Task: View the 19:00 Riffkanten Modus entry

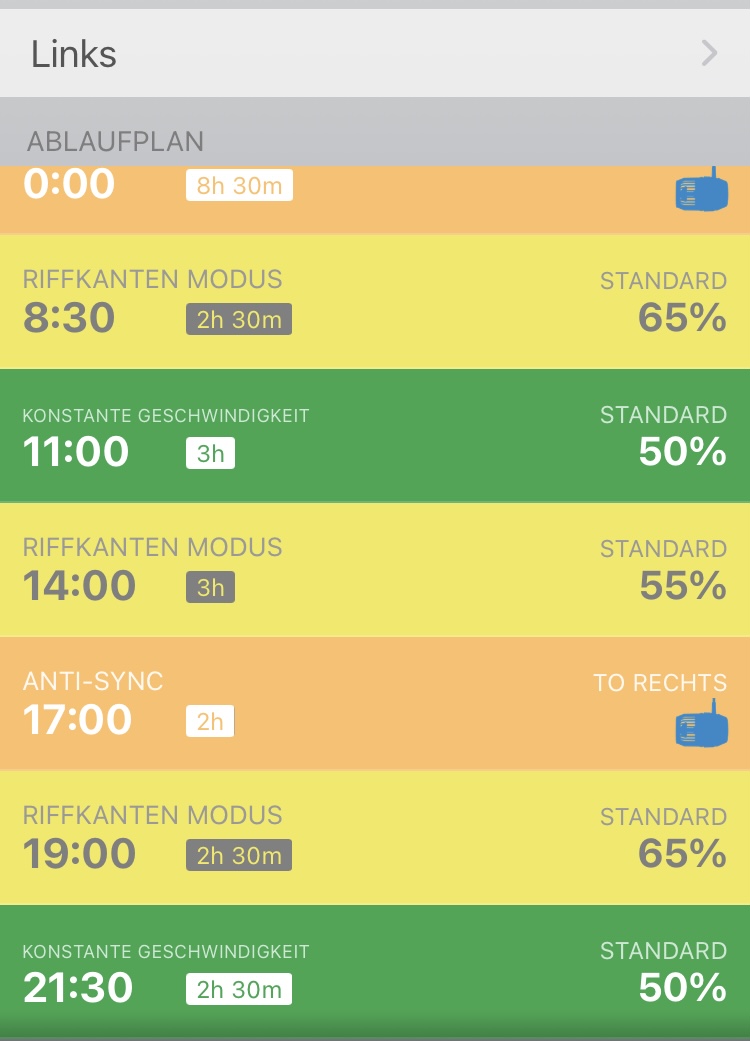Action: point(375,837)
